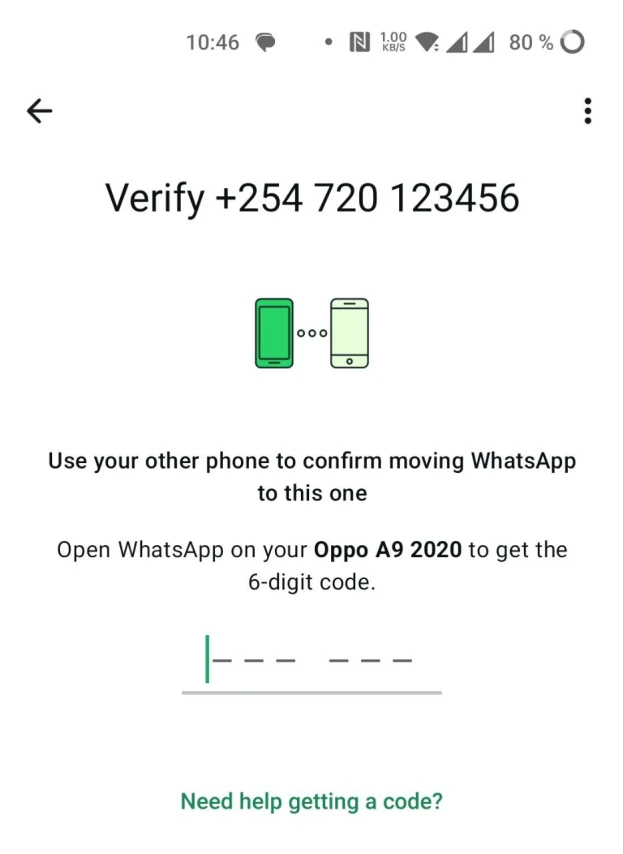624x854 pixels.
Task: Open the three-dot overflow menu
Action: (587, 111)
